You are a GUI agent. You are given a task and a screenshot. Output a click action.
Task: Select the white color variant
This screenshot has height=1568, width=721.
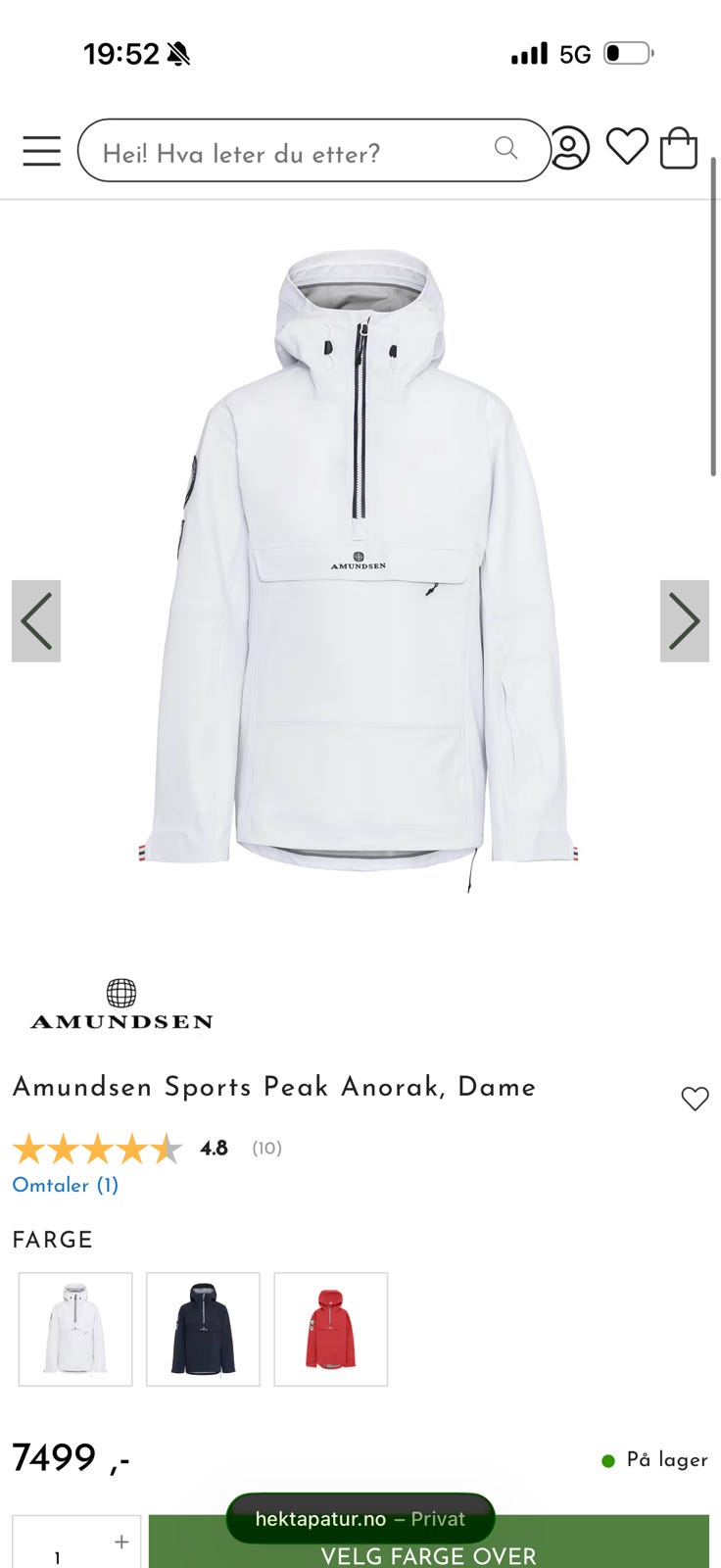pos(75,1329)
